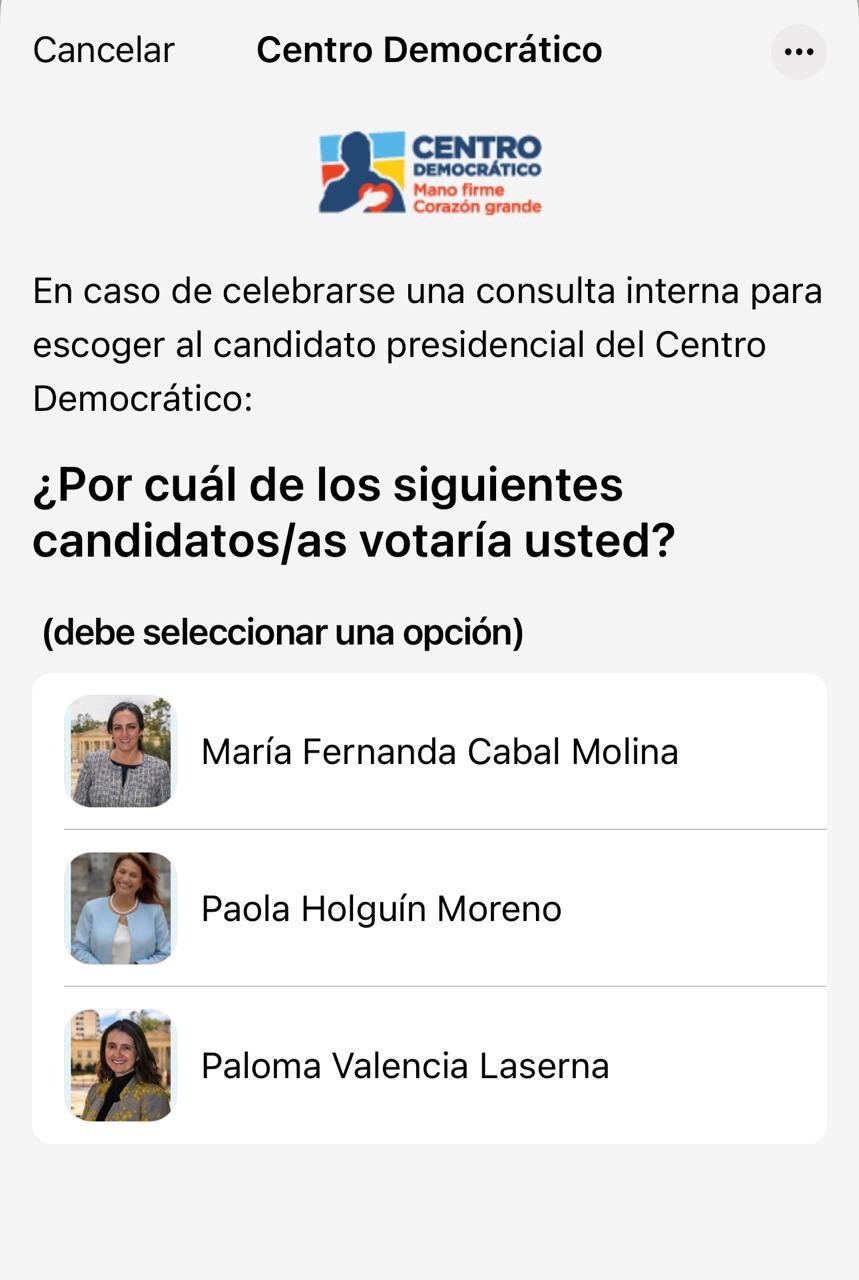
Task: Select María Fernanda Cabal Molina
Action: pos(439,752)
